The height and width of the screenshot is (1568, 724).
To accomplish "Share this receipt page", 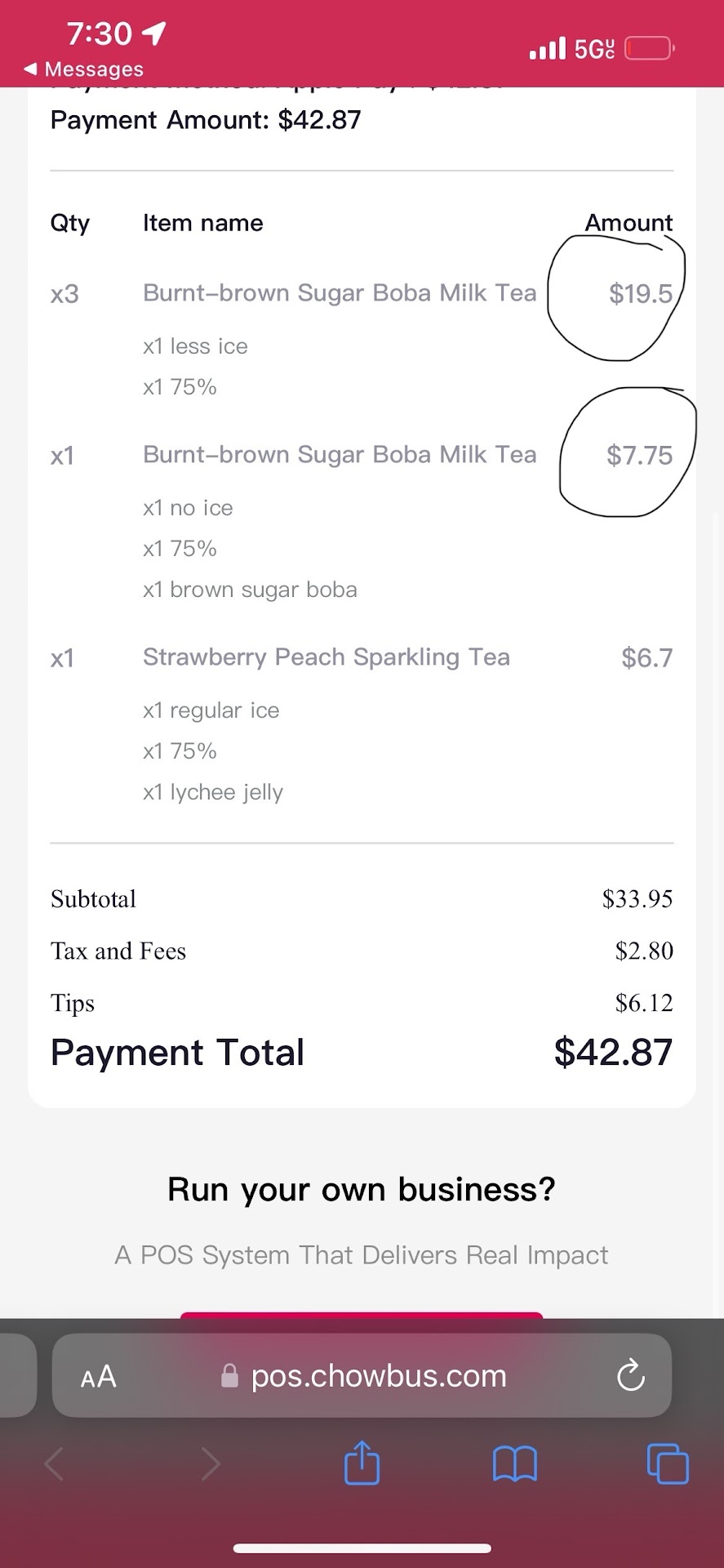I will click(362, 1463).
